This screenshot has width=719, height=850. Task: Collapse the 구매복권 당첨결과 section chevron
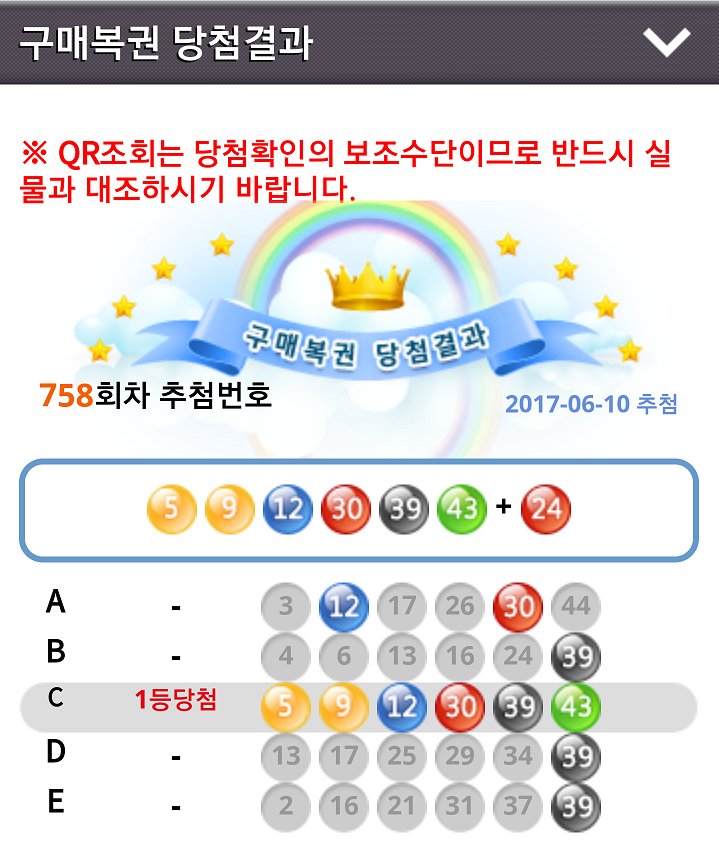(x=666, y=42)
